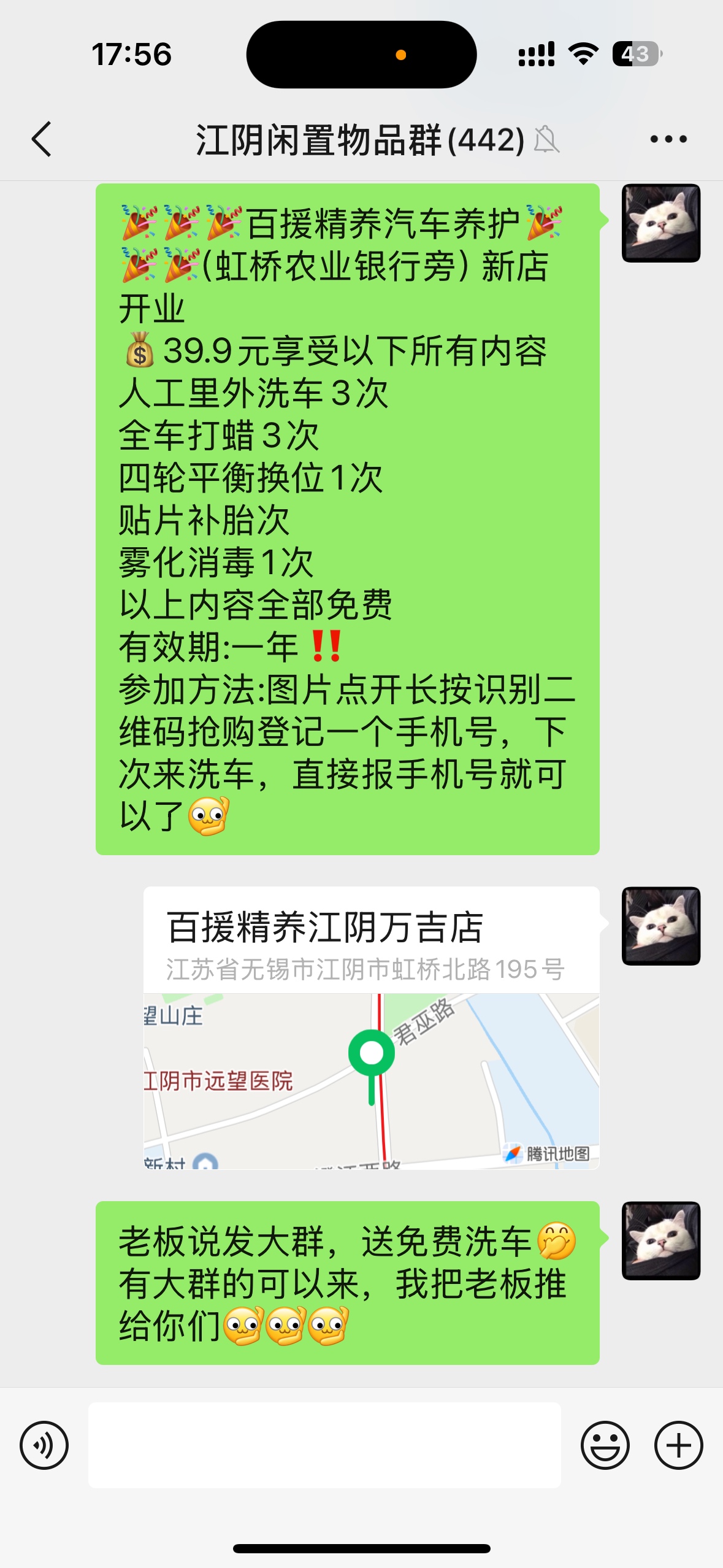
Task: Go back to the chat list
Action: (42, 139)
